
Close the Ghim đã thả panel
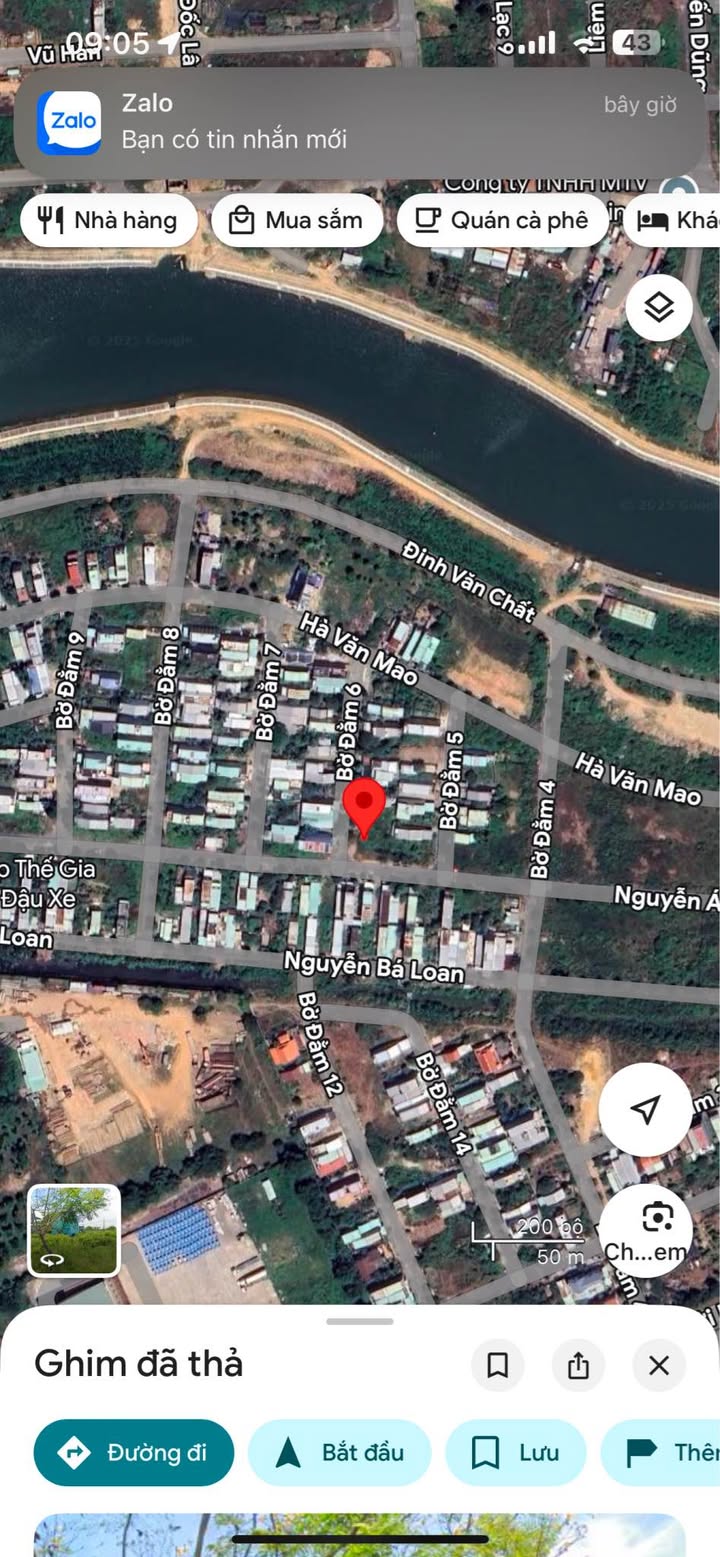pos(659,1366)
